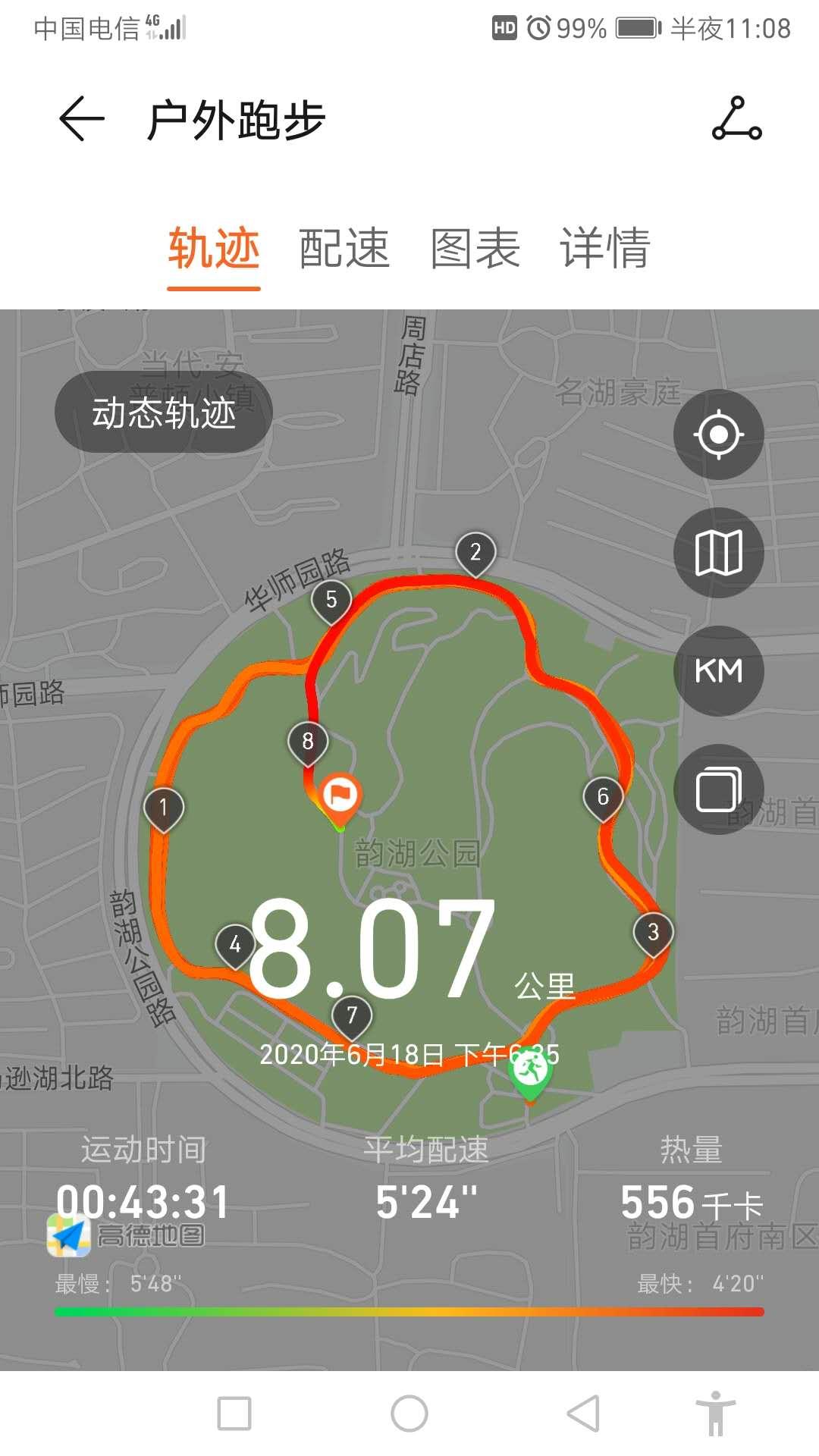Go back using the arrow

coord(82,119)
